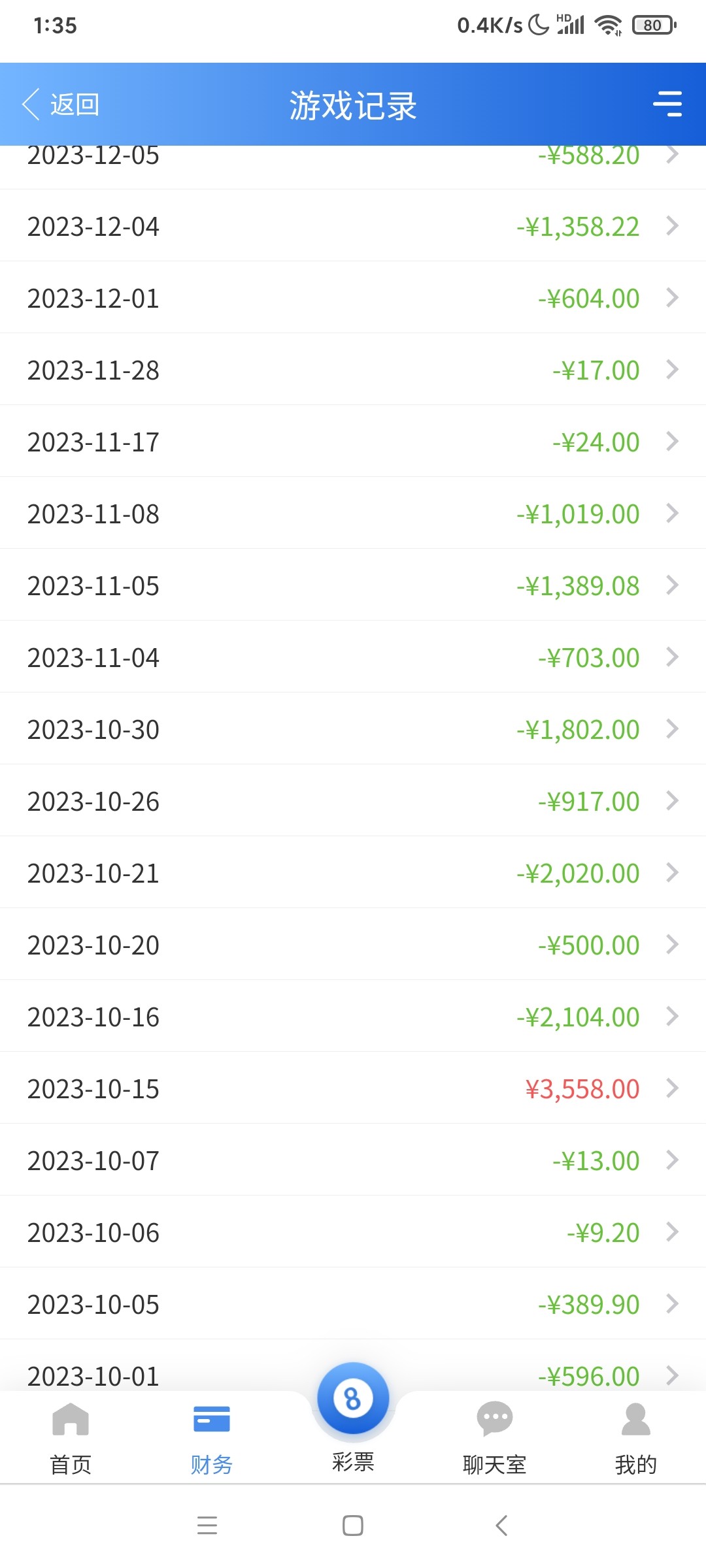The height and width of the screenshot is (1568, 706).
Task: Open the 2023-10-15 winning record
Action: (353, 1088)
